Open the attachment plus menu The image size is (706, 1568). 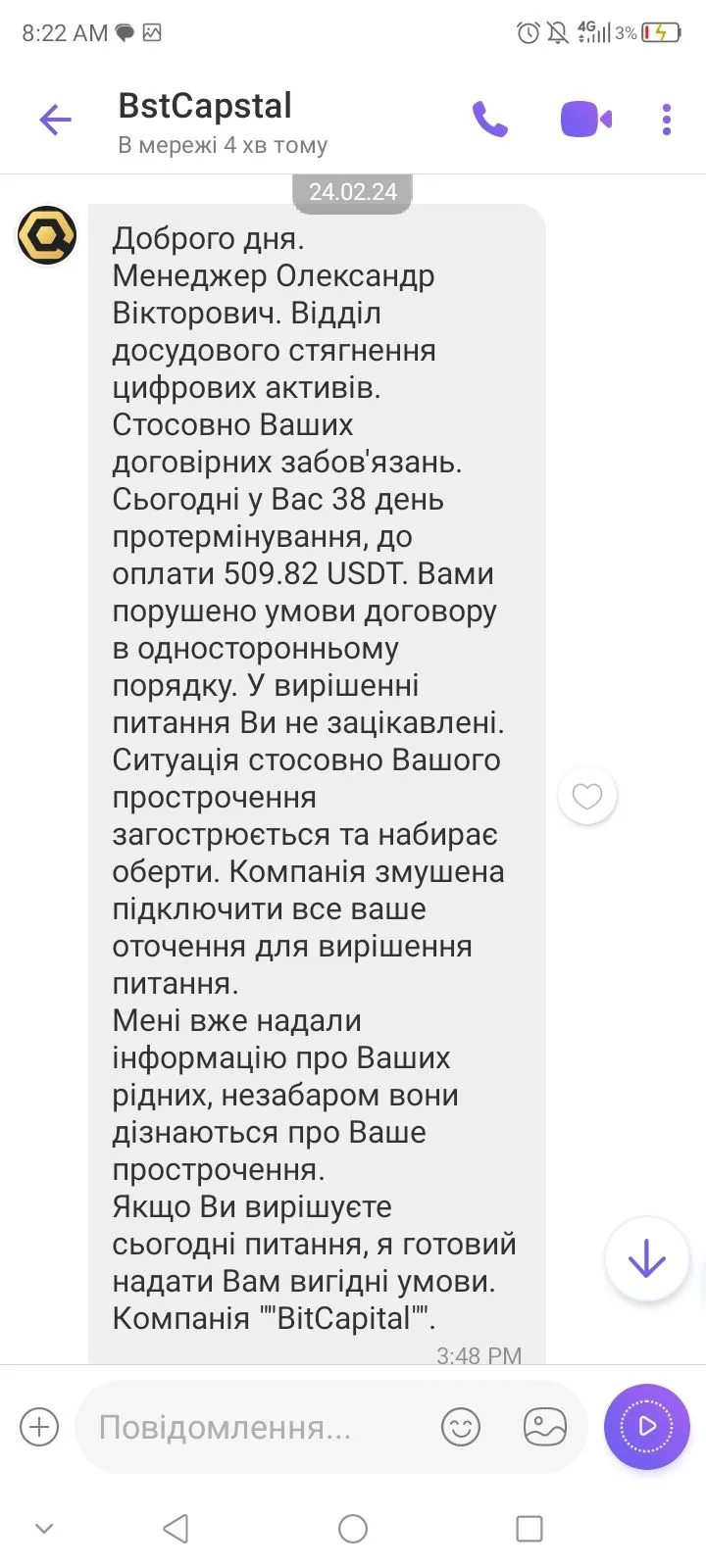point(39,1427)
